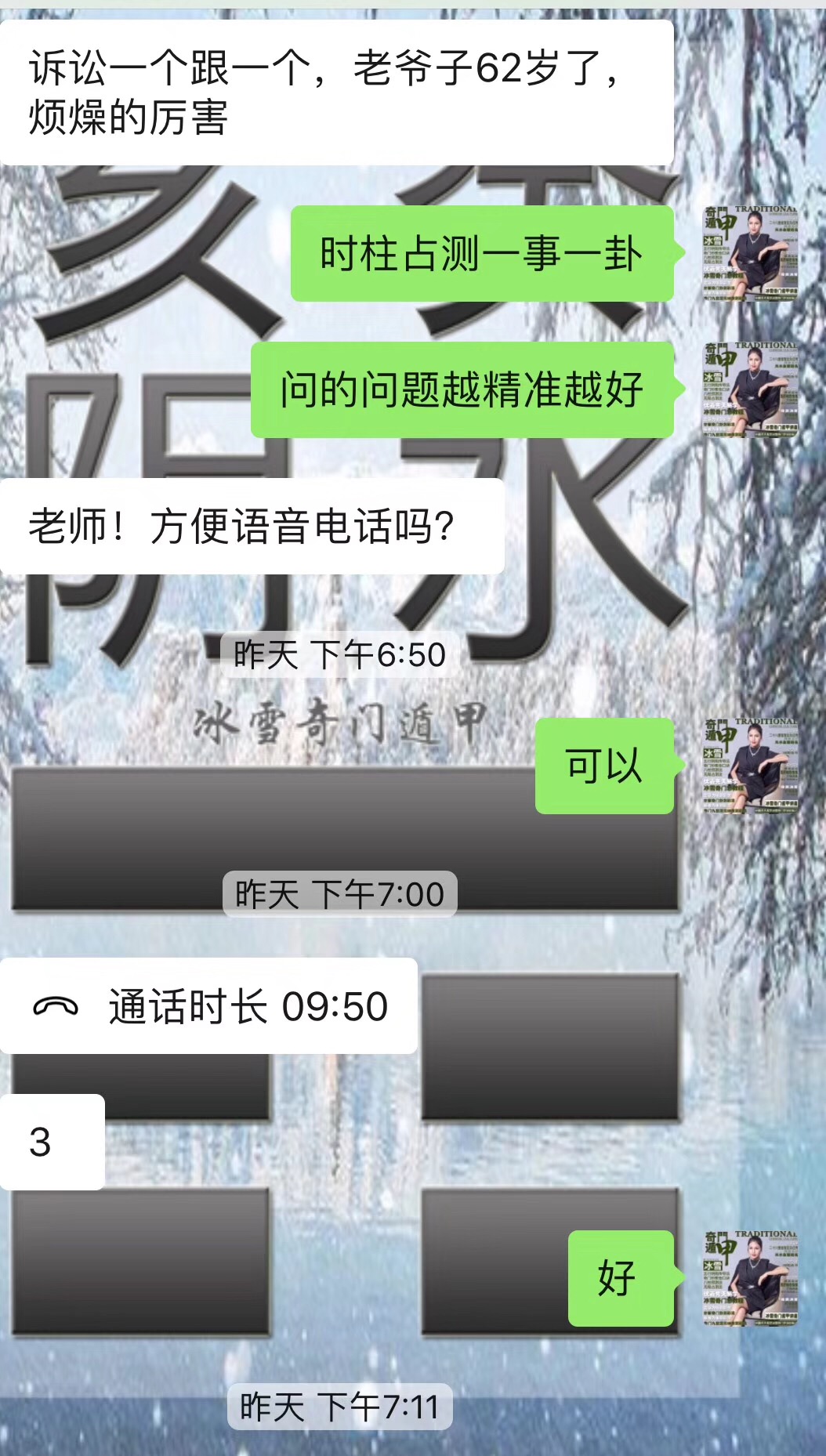
Task: Open sender's avatar beside 时柱占测一事一卦
Action: 751,254
